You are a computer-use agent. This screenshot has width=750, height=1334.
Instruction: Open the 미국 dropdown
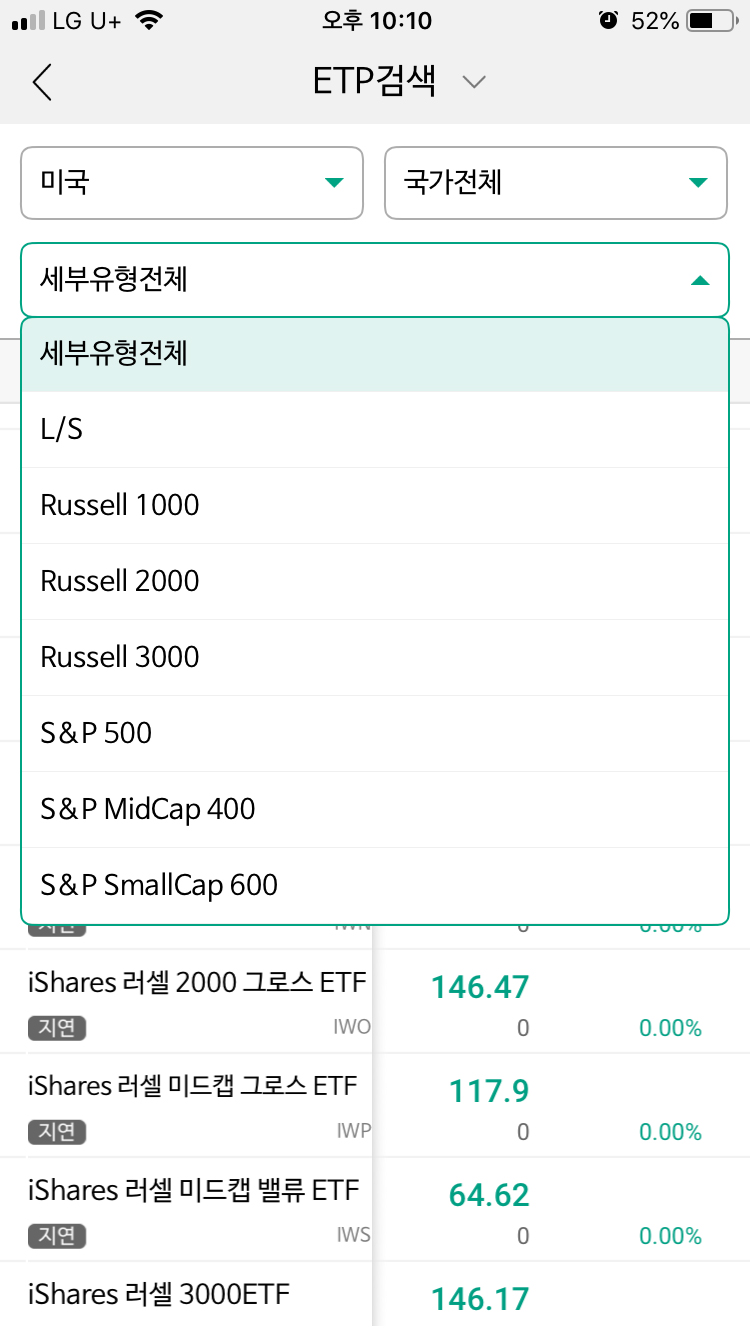(x=192, y=183)
